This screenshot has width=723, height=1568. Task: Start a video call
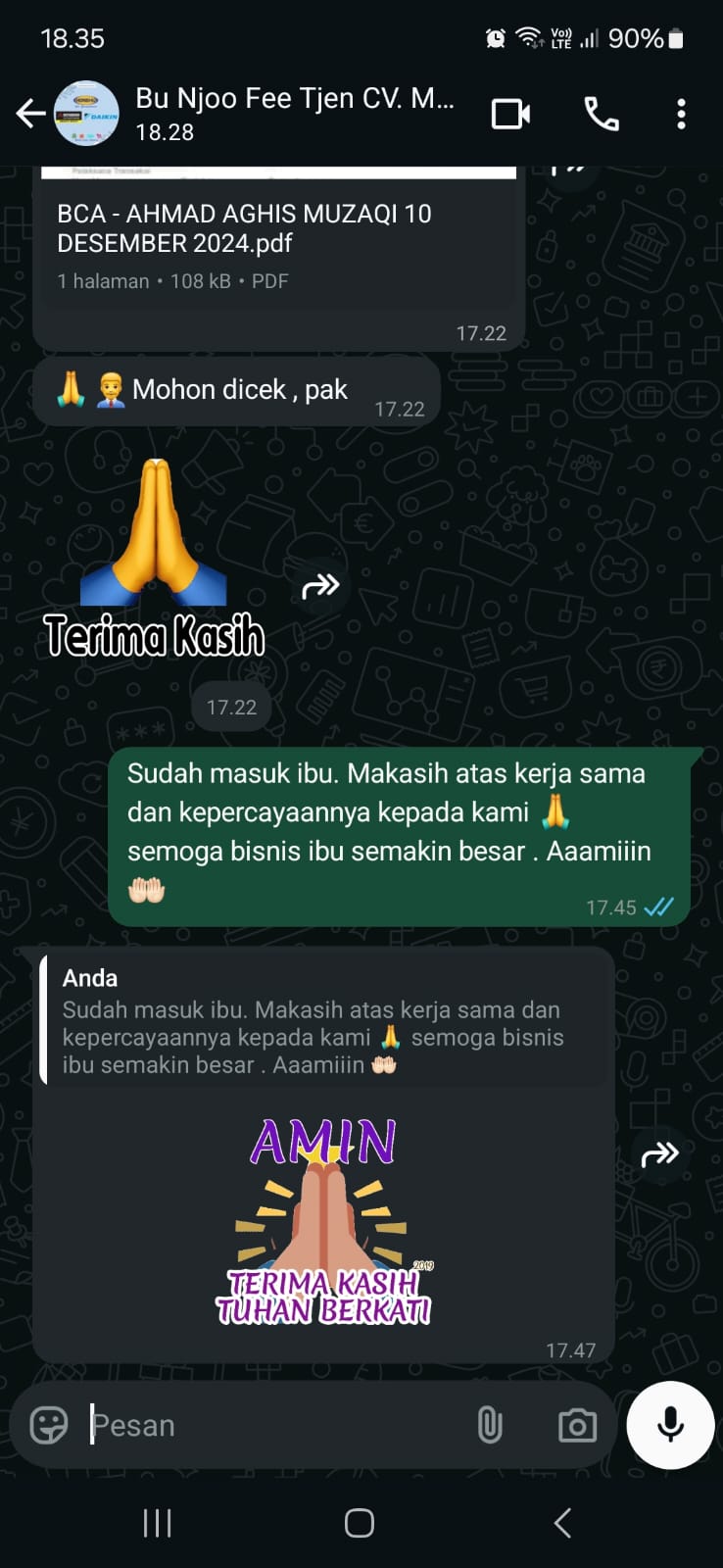pyautogui.click(x=510, y=114)
